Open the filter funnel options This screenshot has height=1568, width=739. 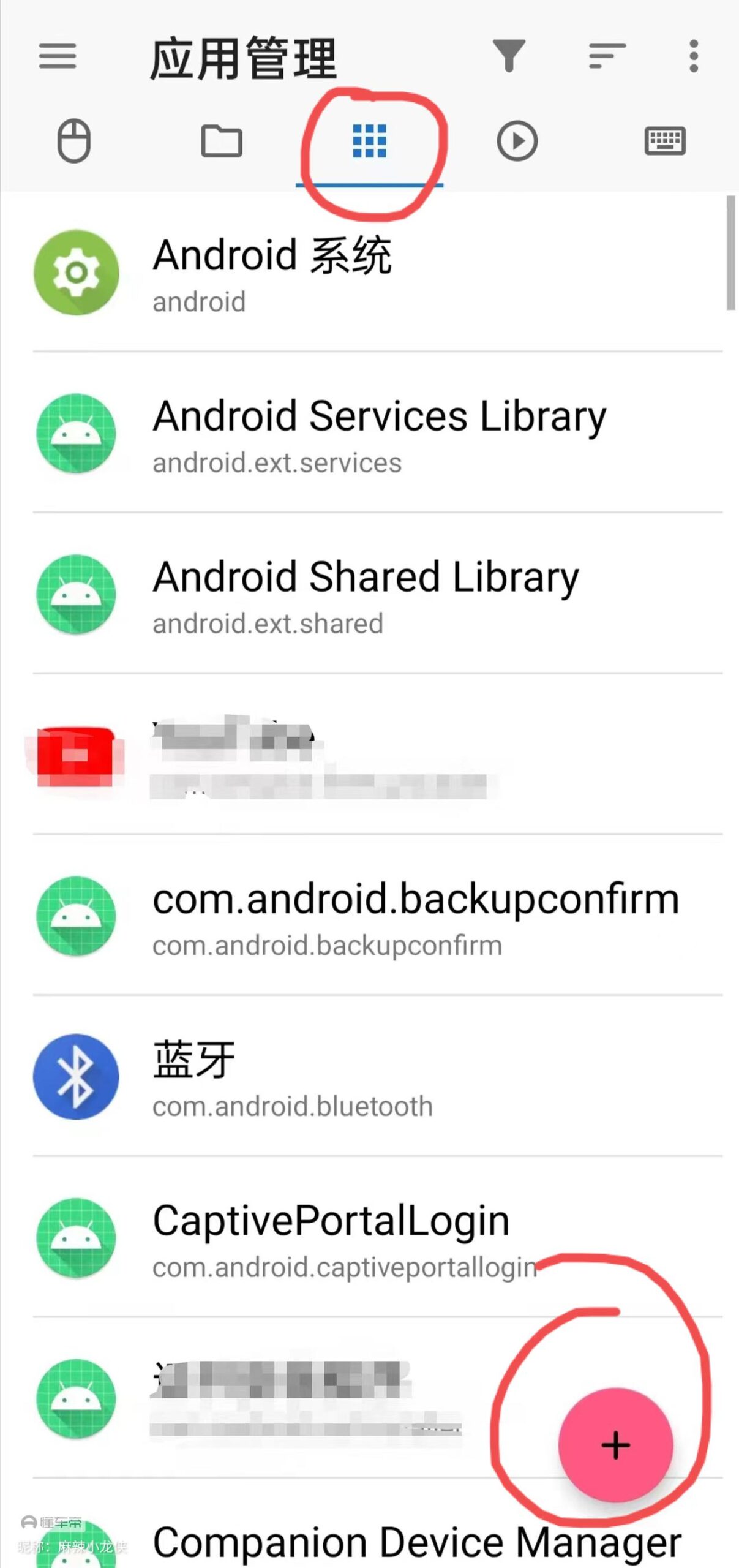point(509,56)
